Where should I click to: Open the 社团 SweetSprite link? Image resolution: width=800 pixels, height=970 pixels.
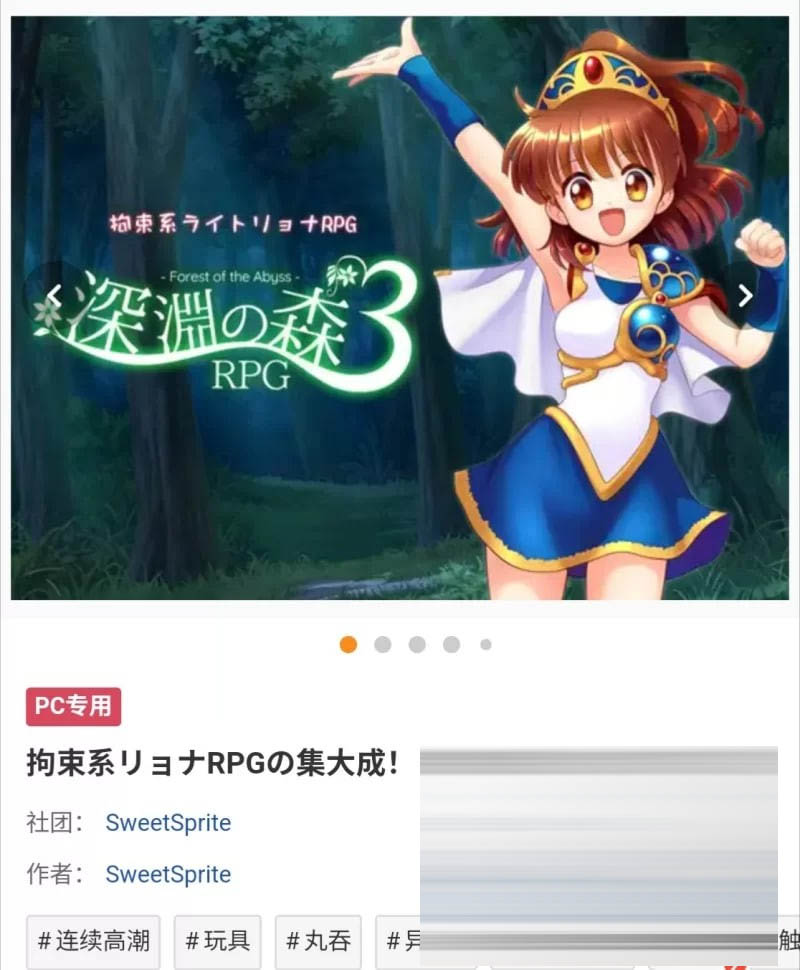click(x=168, y=823)
